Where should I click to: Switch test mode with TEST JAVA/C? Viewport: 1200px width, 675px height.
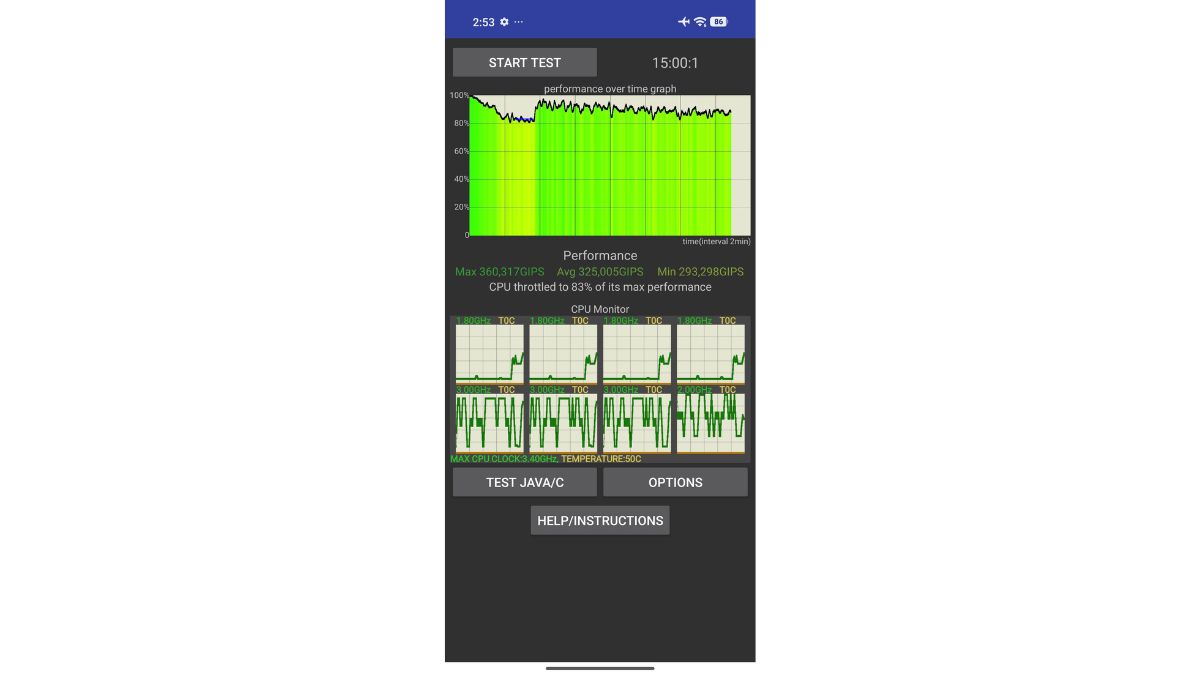(x=524, y=482)
